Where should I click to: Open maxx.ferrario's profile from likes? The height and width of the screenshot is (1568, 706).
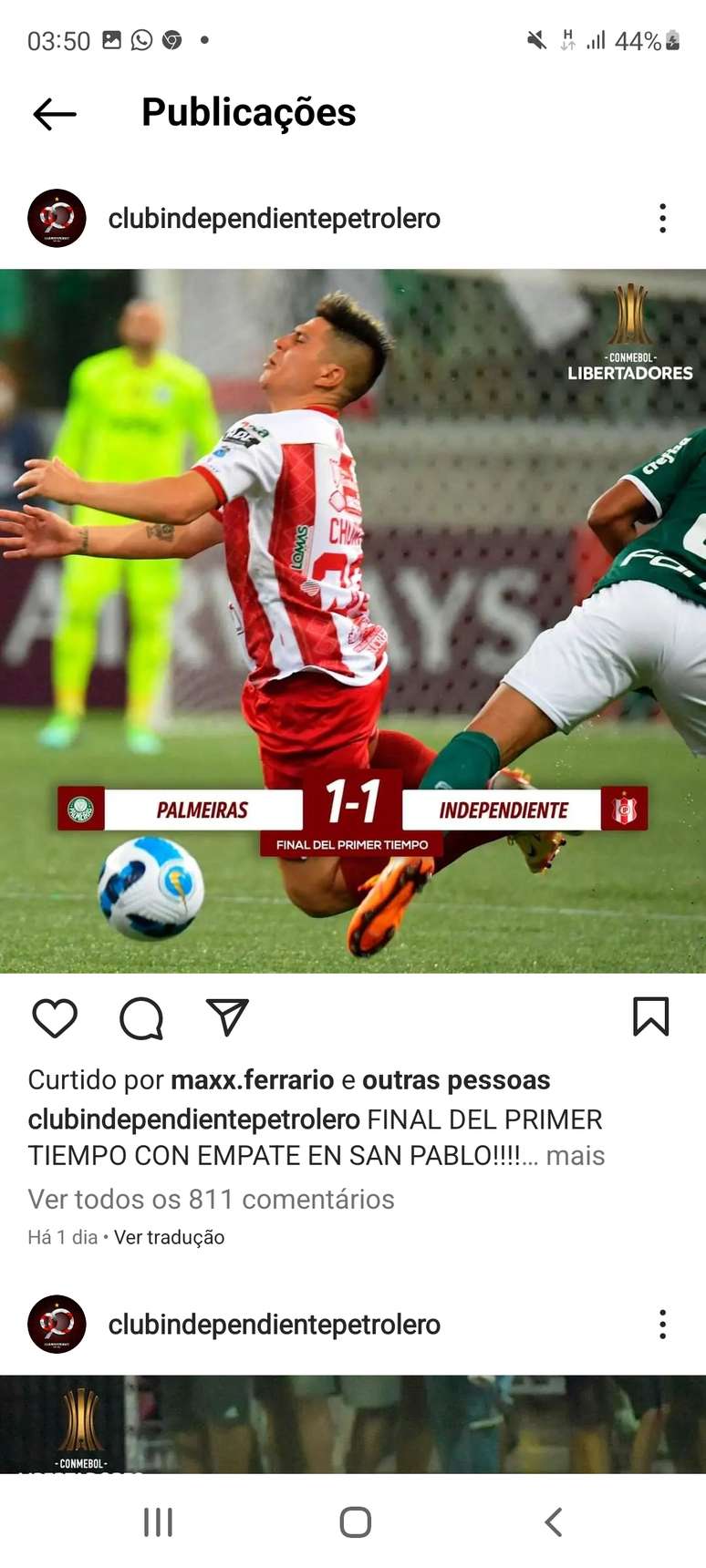252,1080
